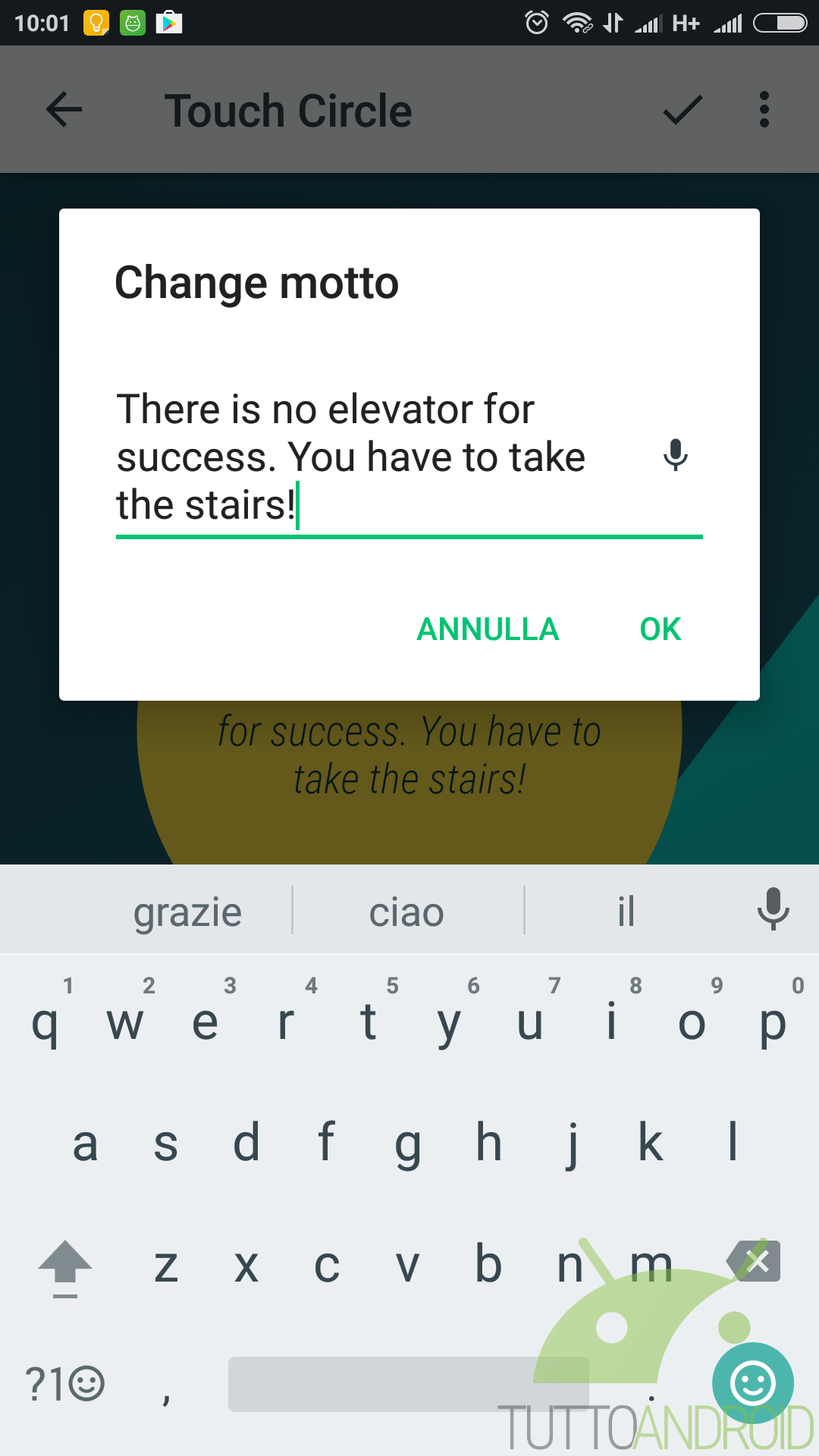Cancel the dialog with ANNULLA
The height and width of the screenshot is (1456, 819).
click(488, 629)
